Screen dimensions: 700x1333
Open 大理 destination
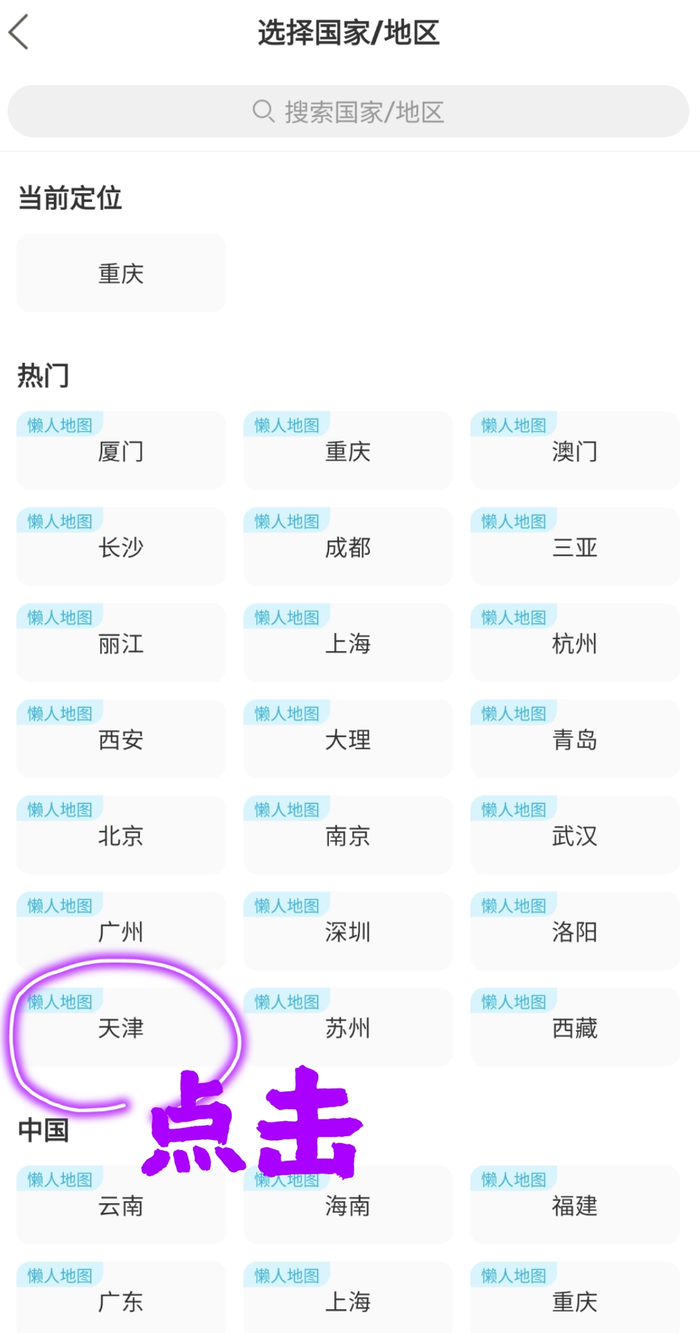[x=348, y=739]
